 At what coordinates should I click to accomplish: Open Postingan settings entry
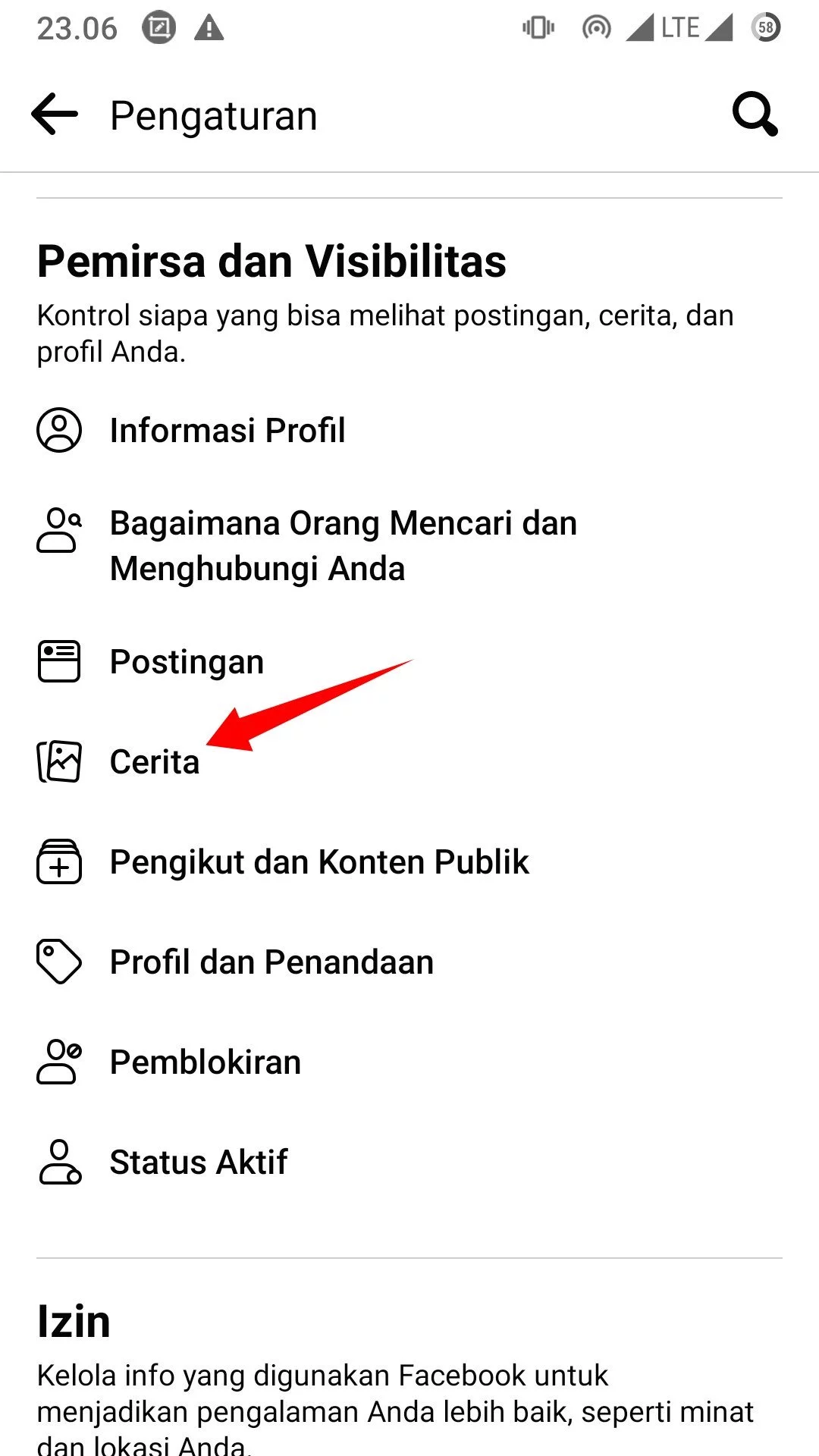point(185,661)
